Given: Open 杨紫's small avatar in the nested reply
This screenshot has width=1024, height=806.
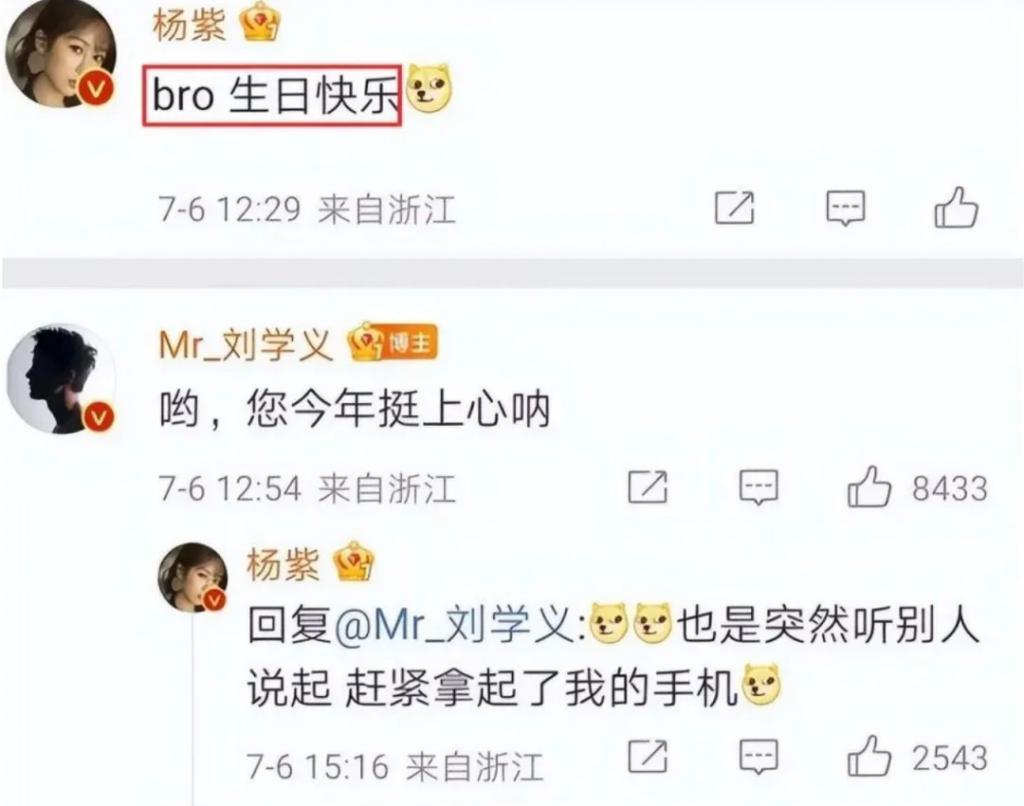Looking at the screenshot, I should coord(193,577).
